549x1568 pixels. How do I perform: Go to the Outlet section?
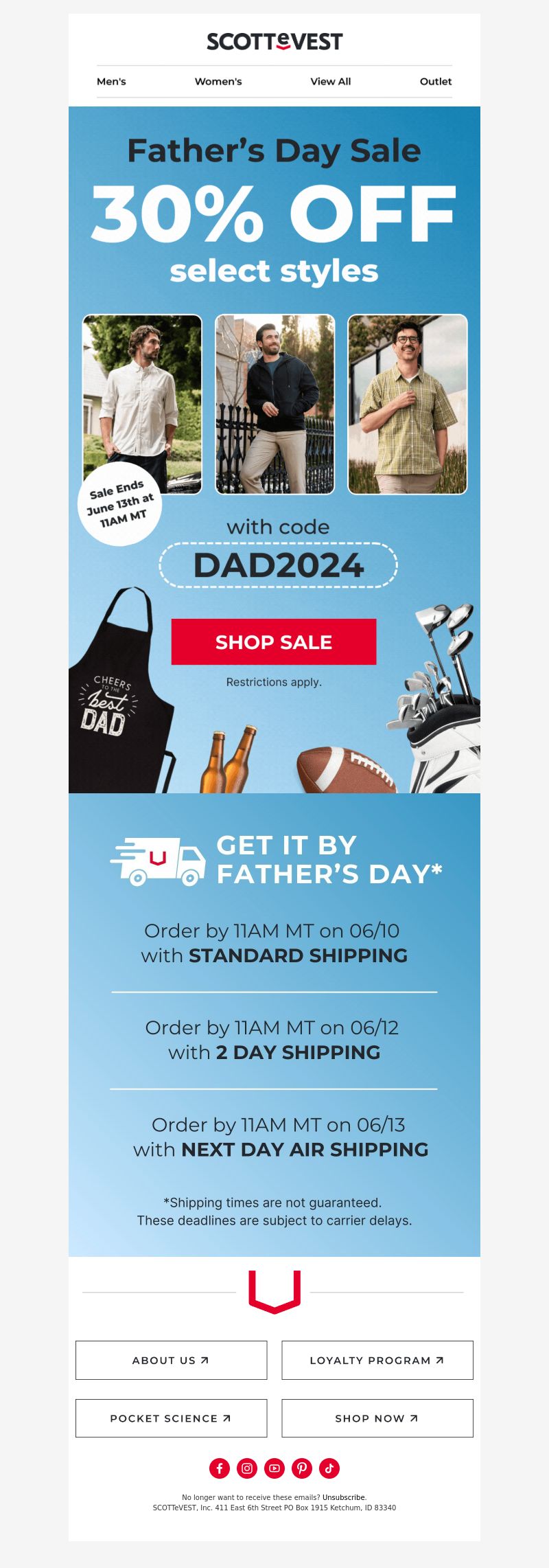[x=436, y=81]
